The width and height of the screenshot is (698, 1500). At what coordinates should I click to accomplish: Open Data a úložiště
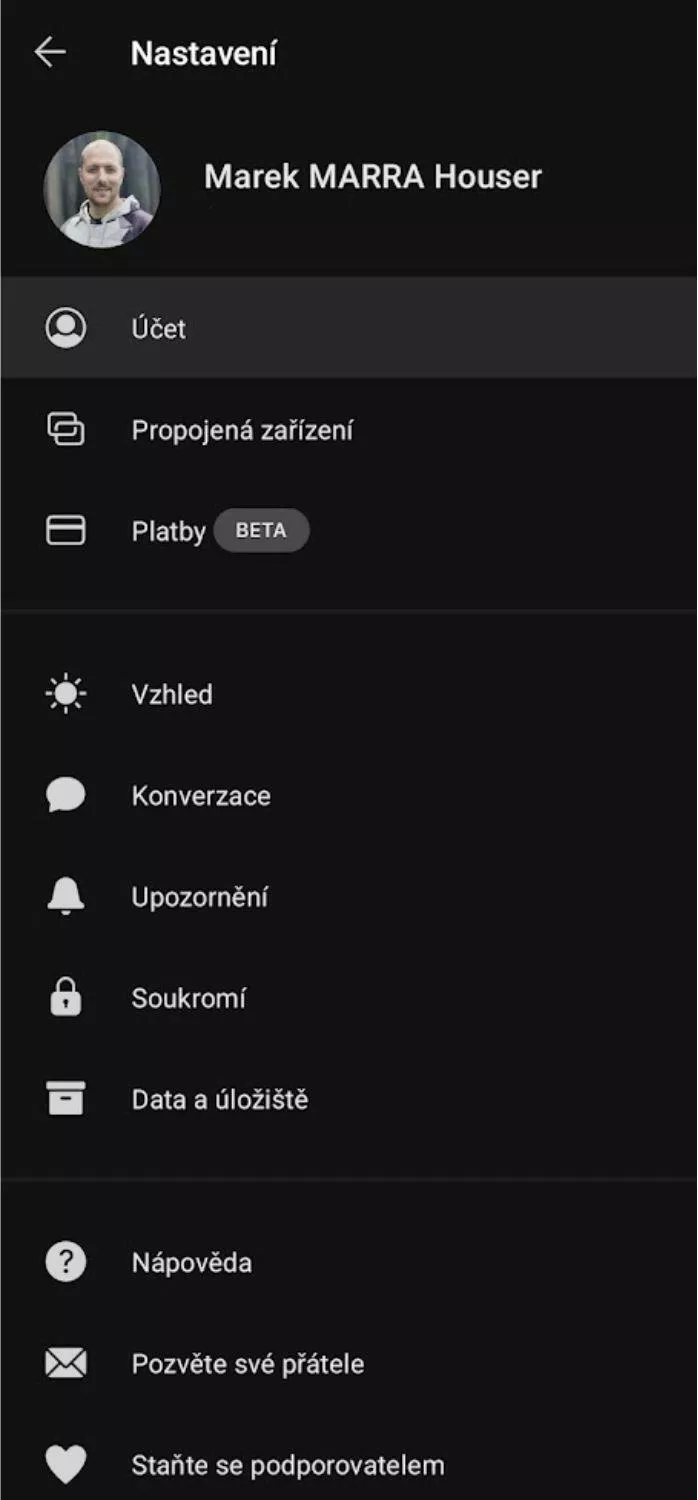tap(349, 1100)
